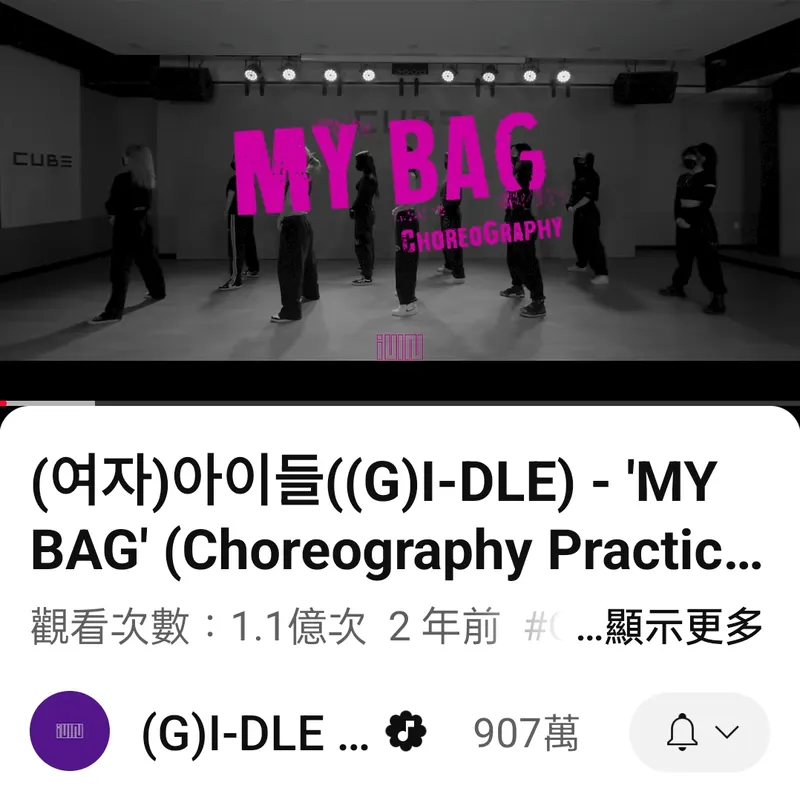
Task: Expand description with 顯示更多
Action: 684,628
